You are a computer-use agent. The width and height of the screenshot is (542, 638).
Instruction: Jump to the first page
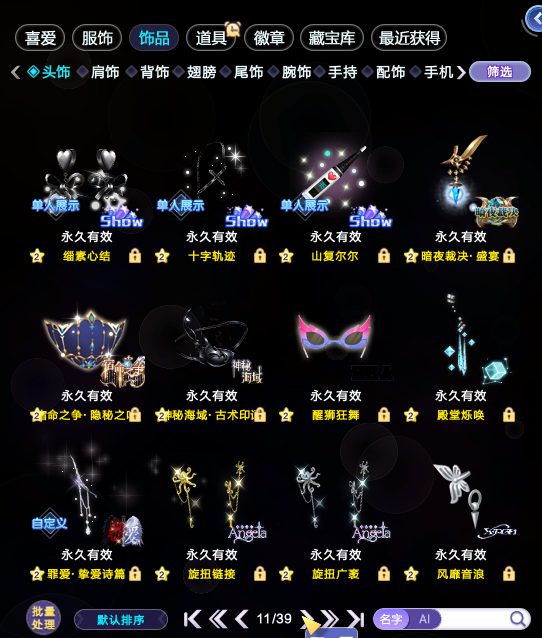point(192,619)
